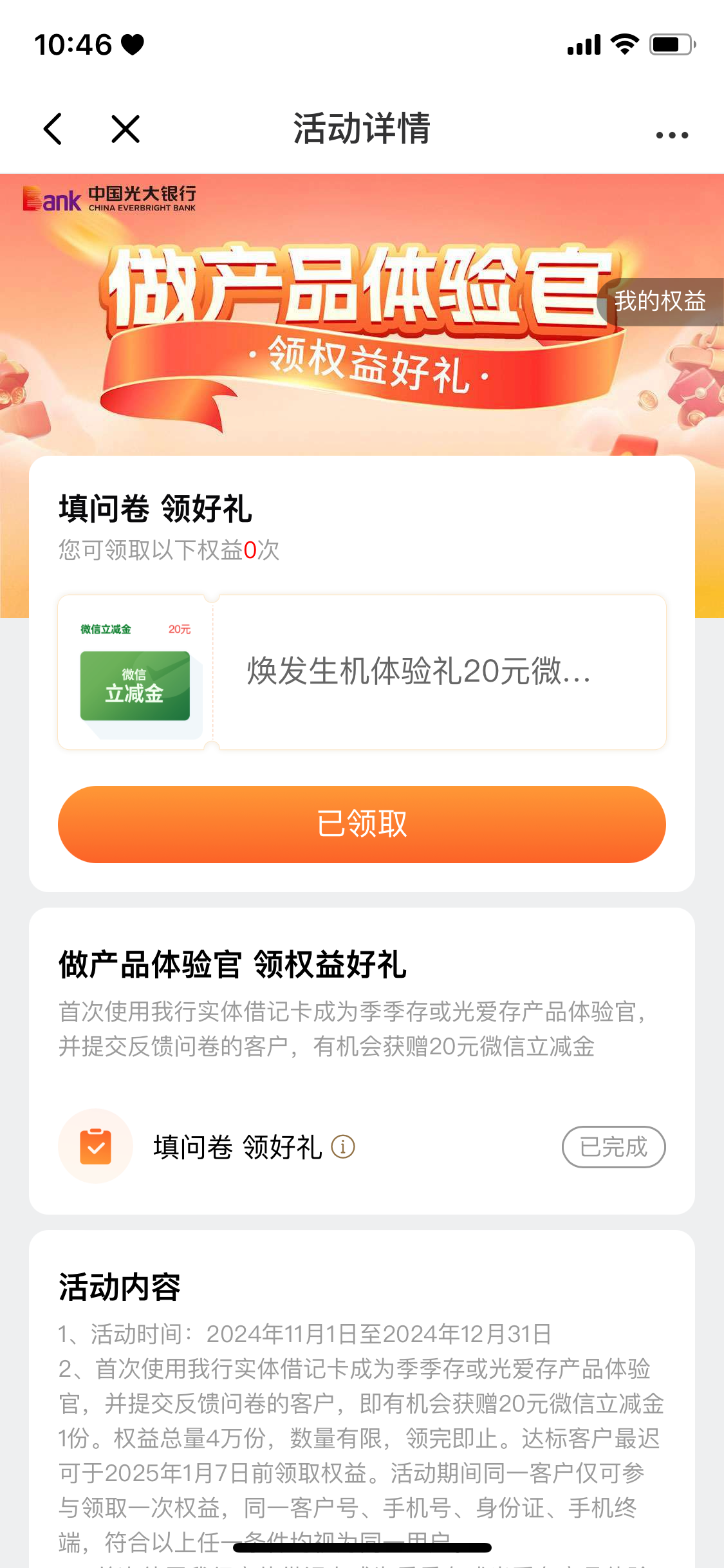Viewport: 724px width, 1568px height.
Task: Open the three-dot overflow menu
Action: point(672,135)
